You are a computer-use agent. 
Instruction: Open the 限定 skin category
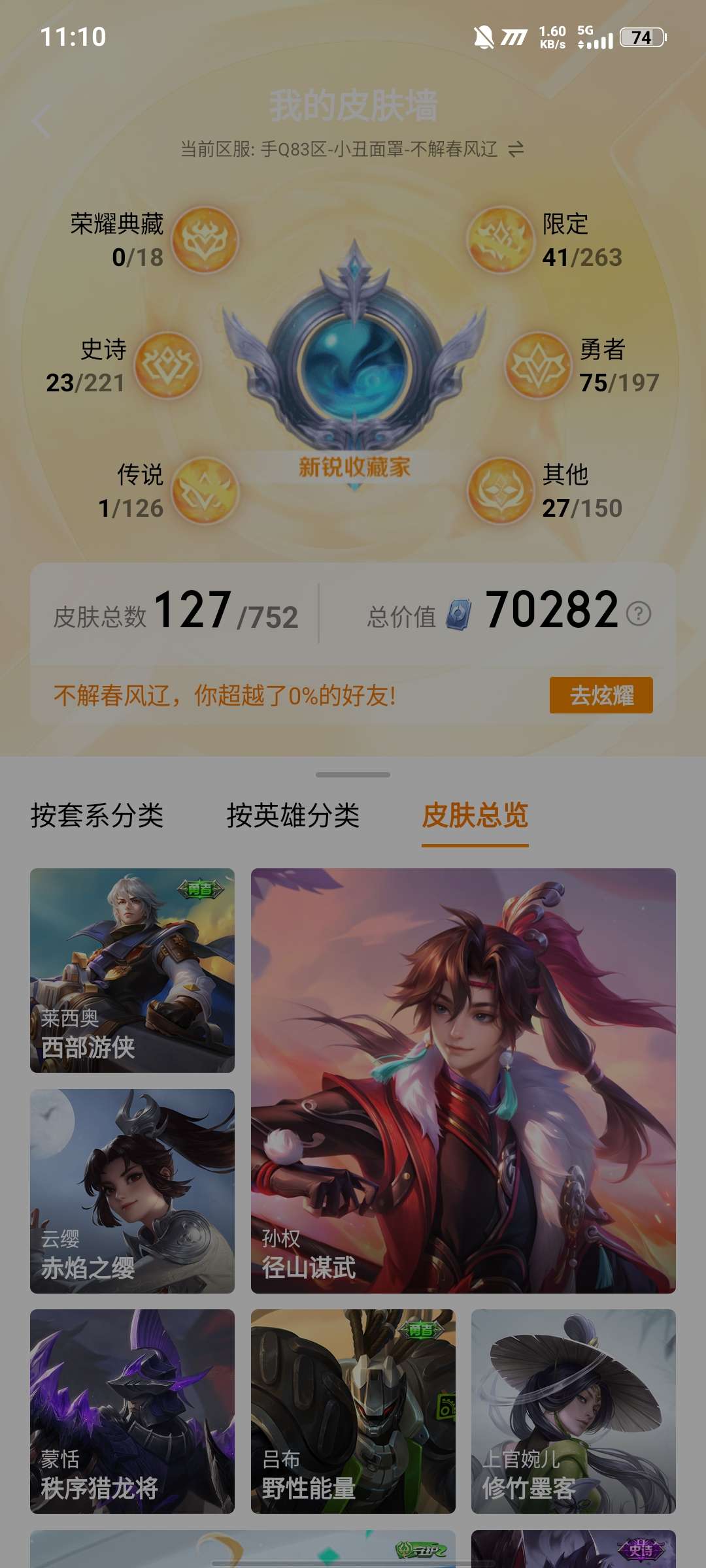(x=501, y=240)
